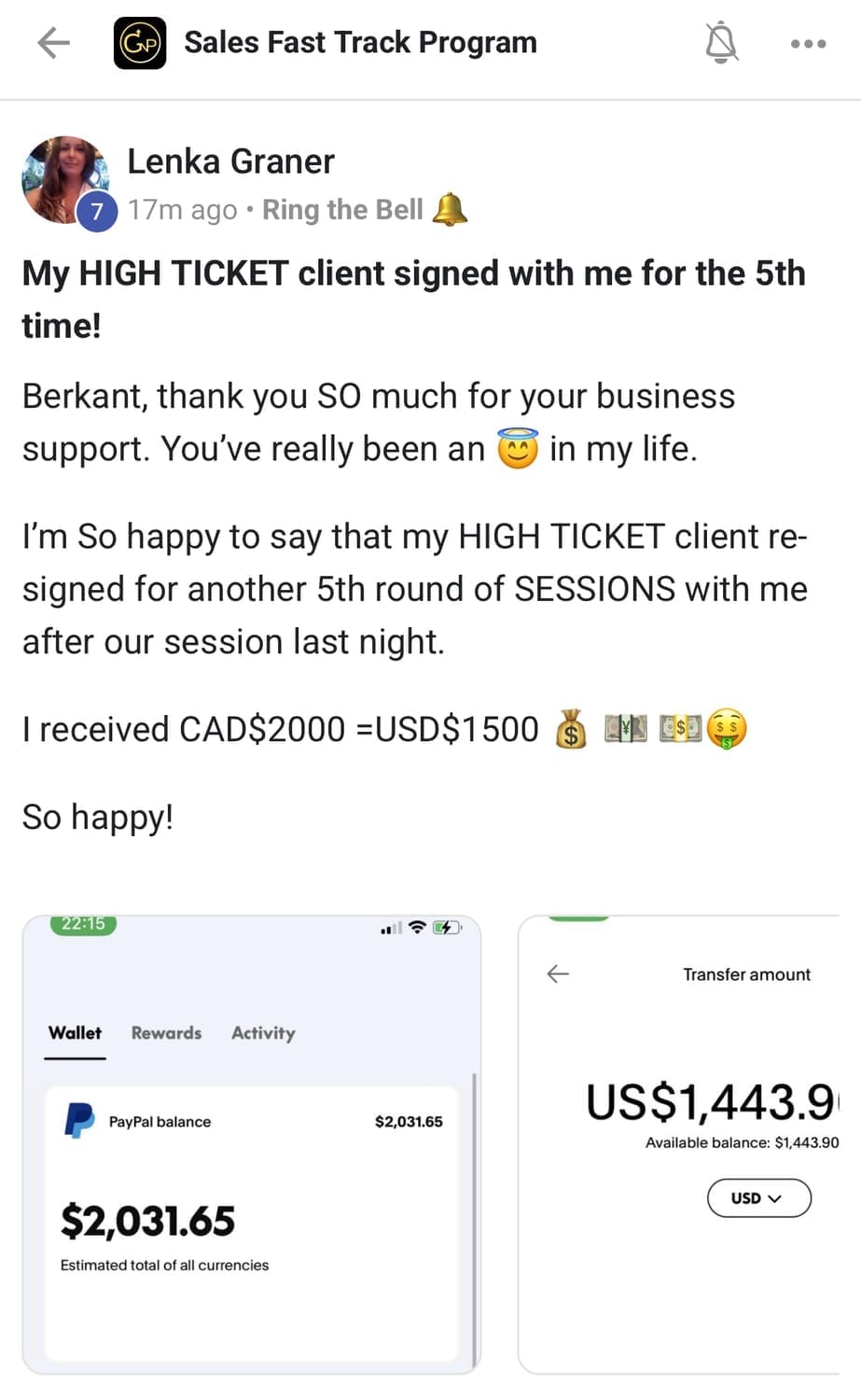861x1400 pixels.
Task: Open Lenka Graner's profile by name
Action: click(230, 161)
